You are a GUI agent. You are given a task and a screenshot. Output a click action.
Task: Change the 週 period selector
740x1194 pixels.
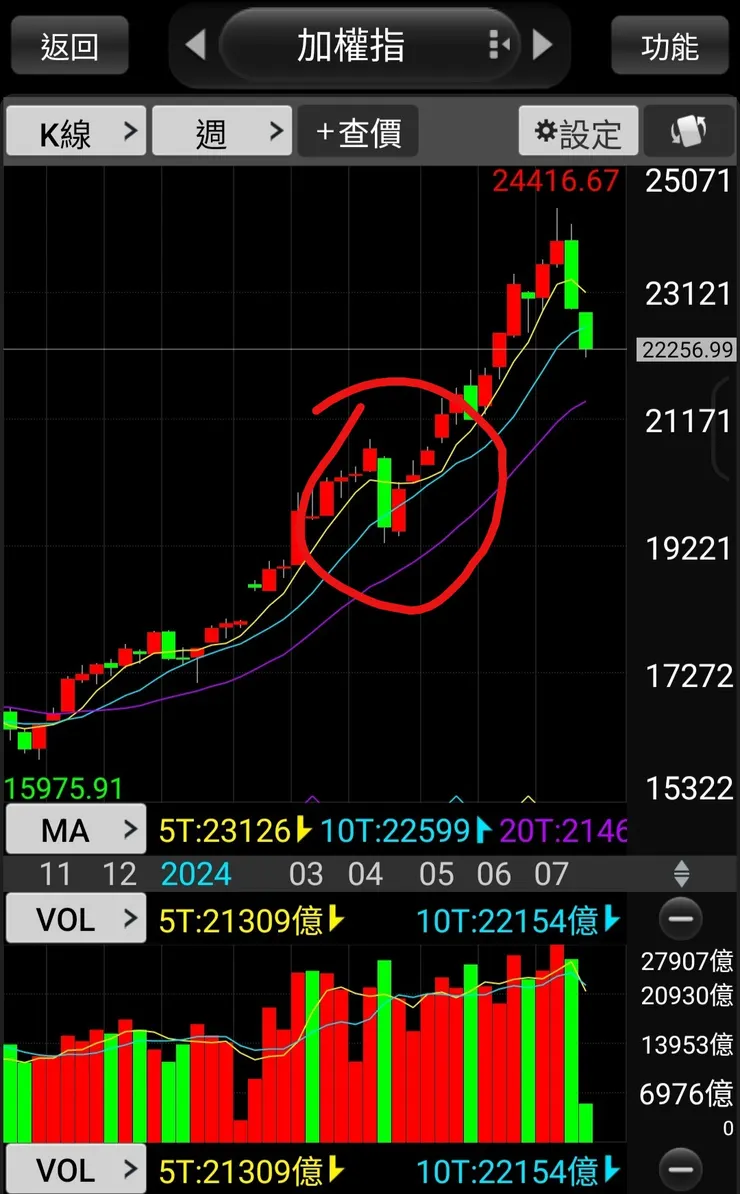point(222,132)
